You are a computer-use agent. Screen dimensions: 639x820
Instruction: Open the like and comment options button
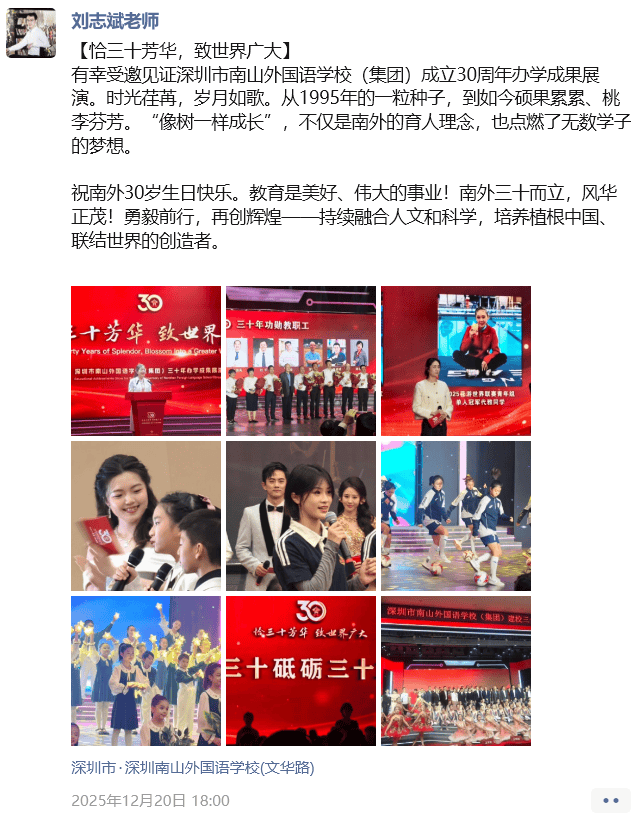tap(610, 800)
